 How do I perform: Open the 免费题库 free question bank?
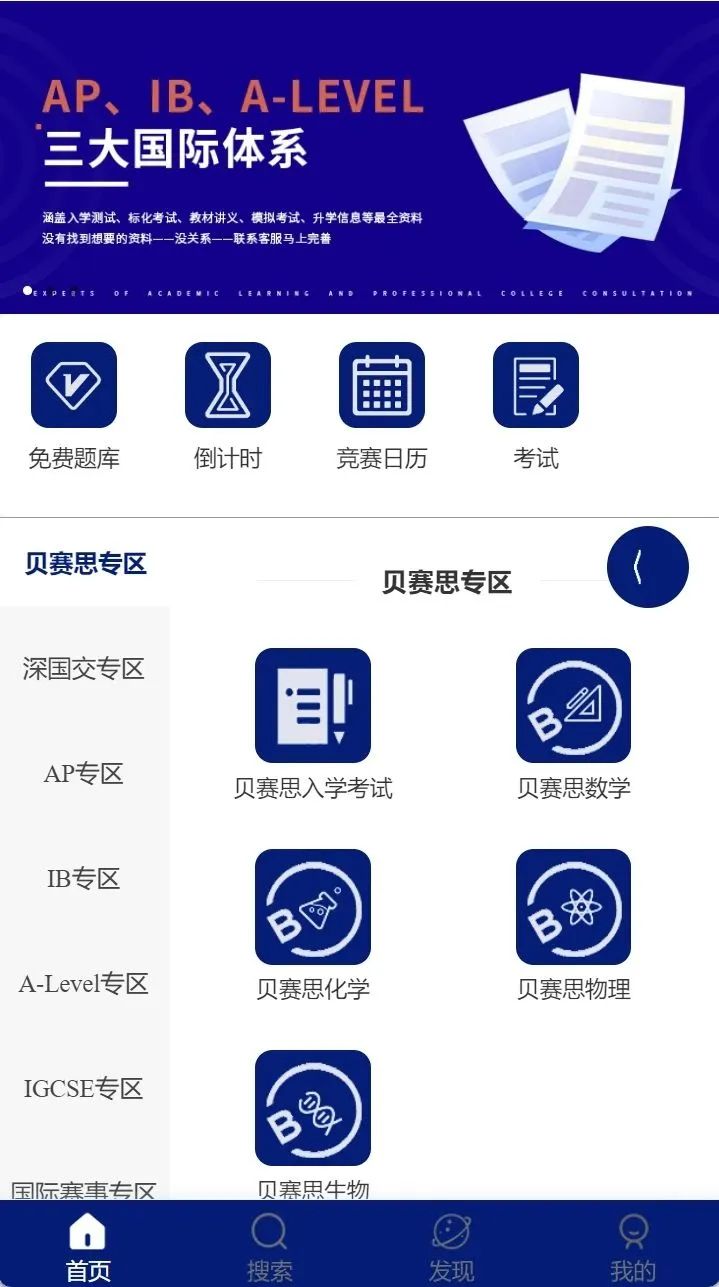74,405
